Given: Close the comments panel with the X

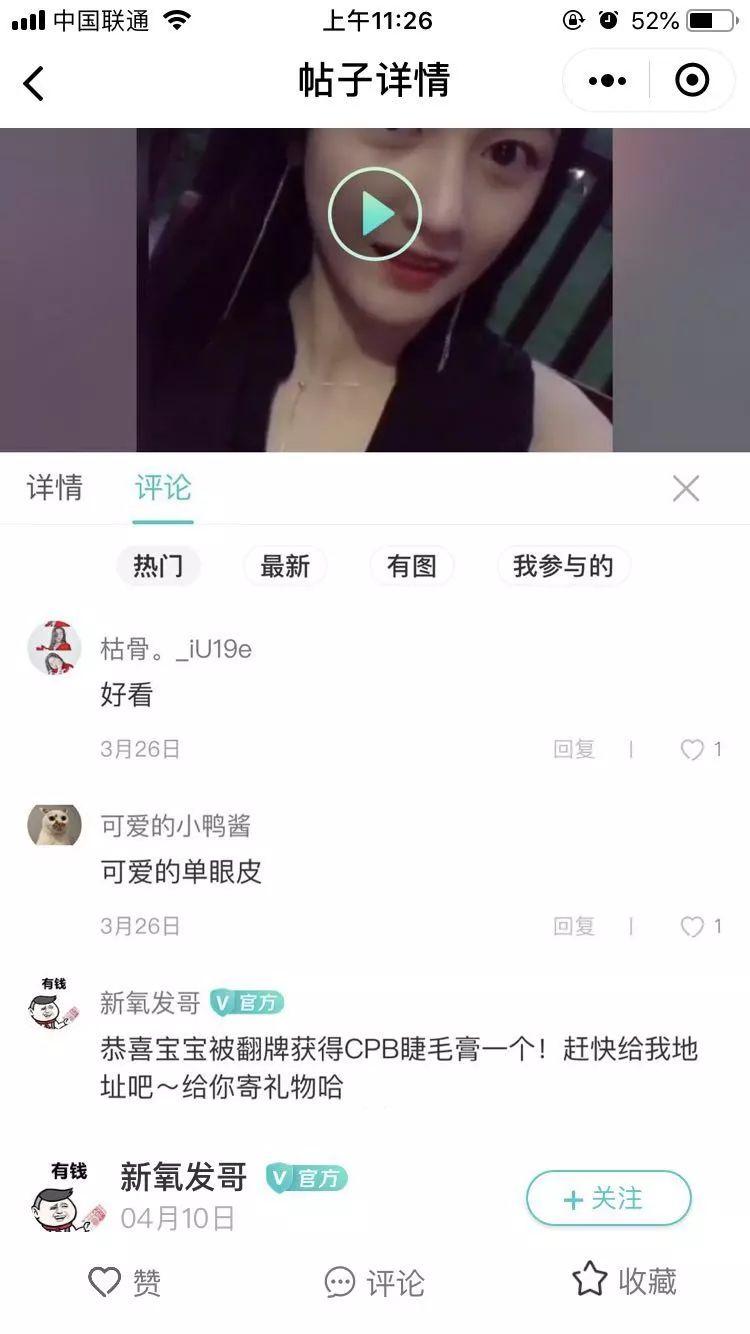Looking at the screenshot, I should coord(686,488).
